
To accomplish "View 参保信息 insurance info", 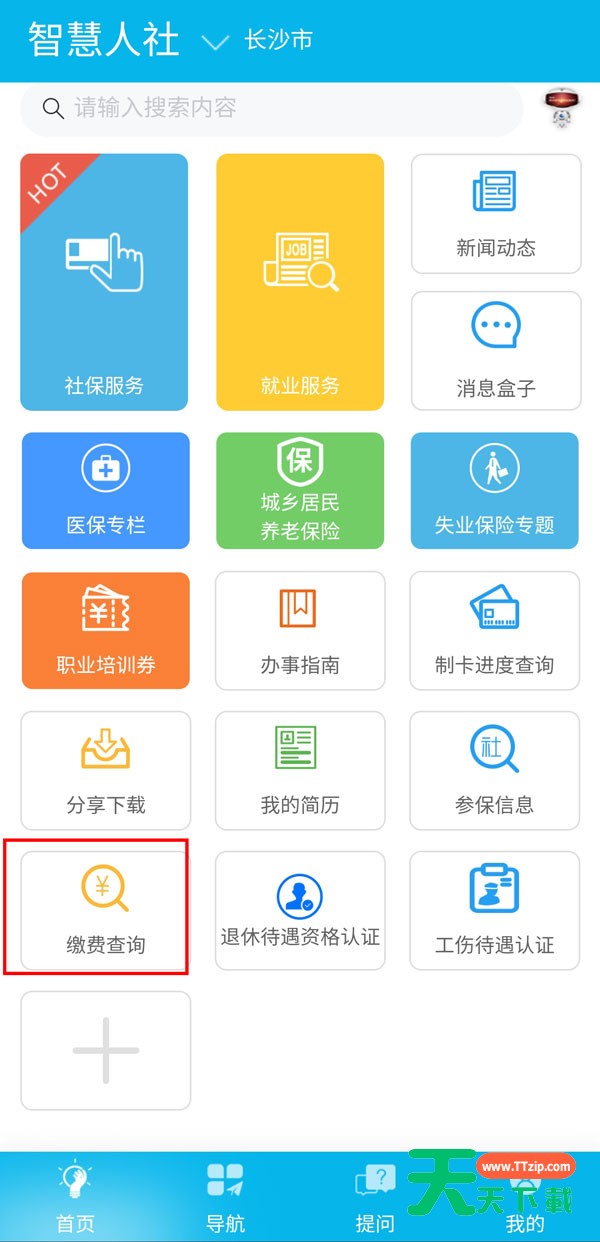I will (x=494, y=770).
